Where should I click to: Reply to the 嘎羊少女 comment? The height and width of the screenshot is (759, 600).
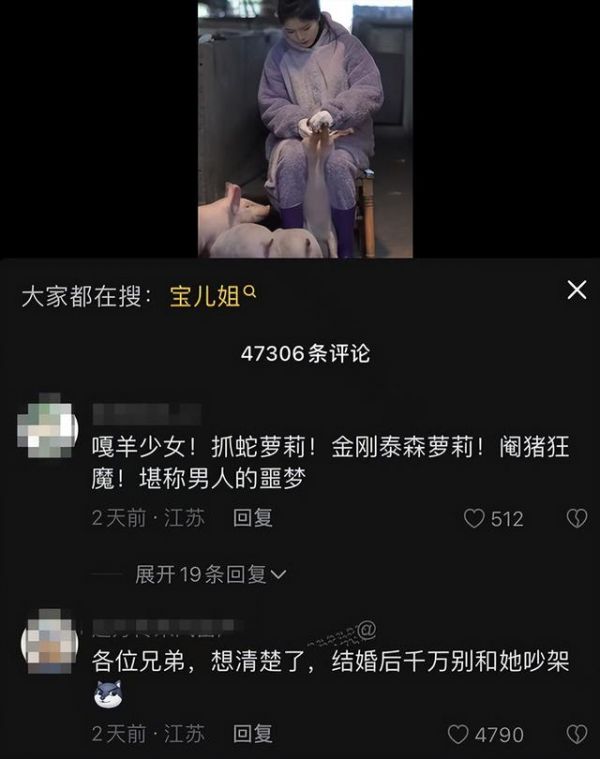[253, 518]
